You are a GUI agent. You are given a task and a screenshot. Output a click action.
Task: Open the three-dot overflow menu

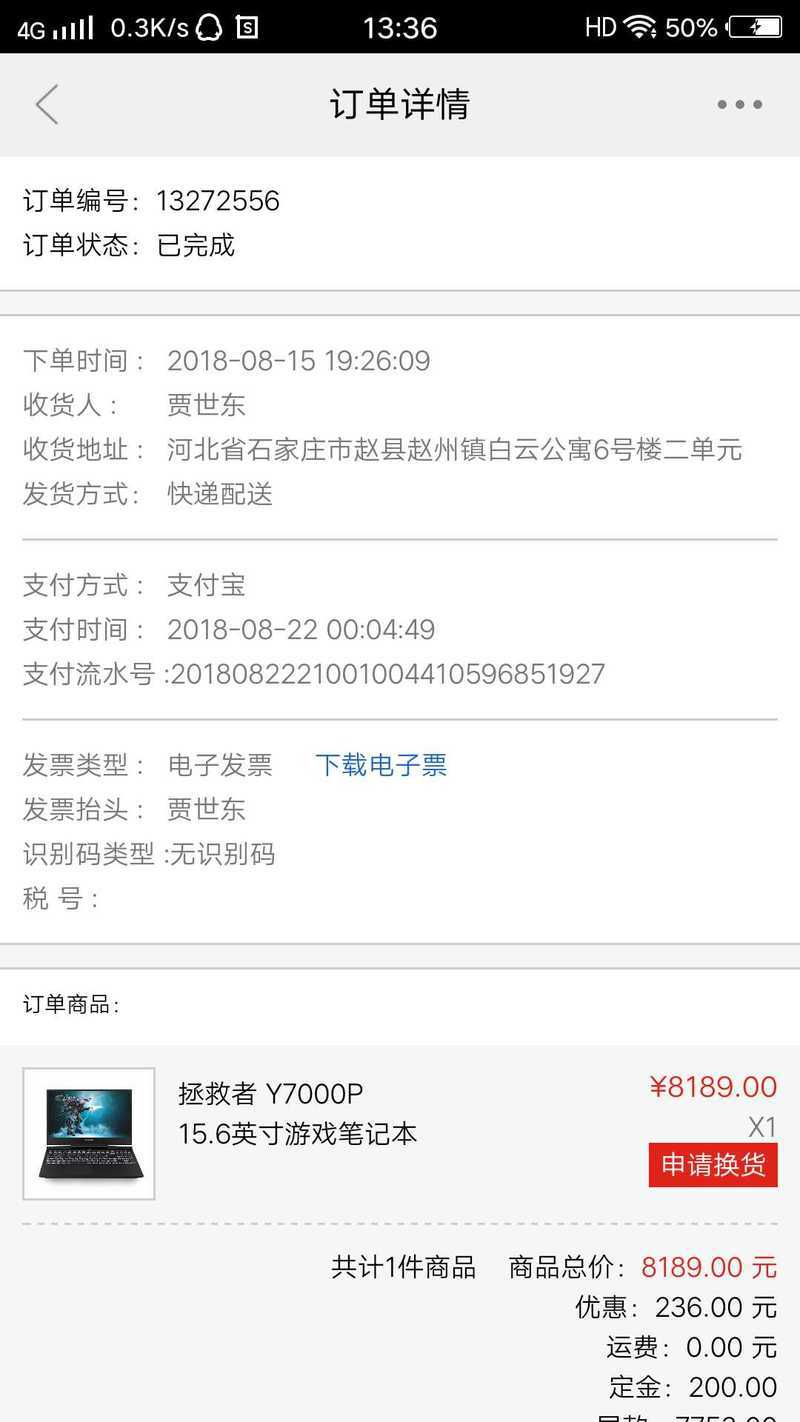pos(739,104)
